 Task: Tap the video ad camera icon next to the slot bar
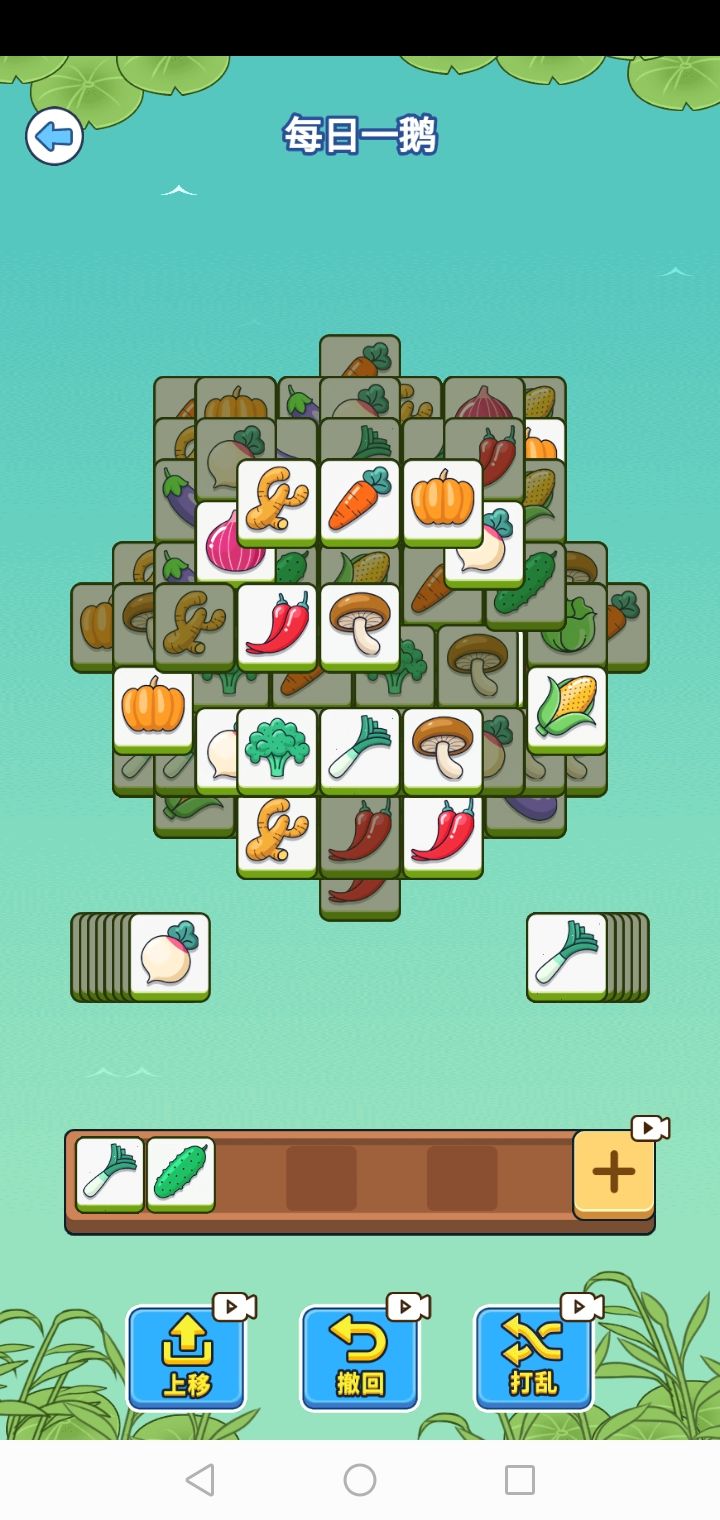coord(650,1128)
